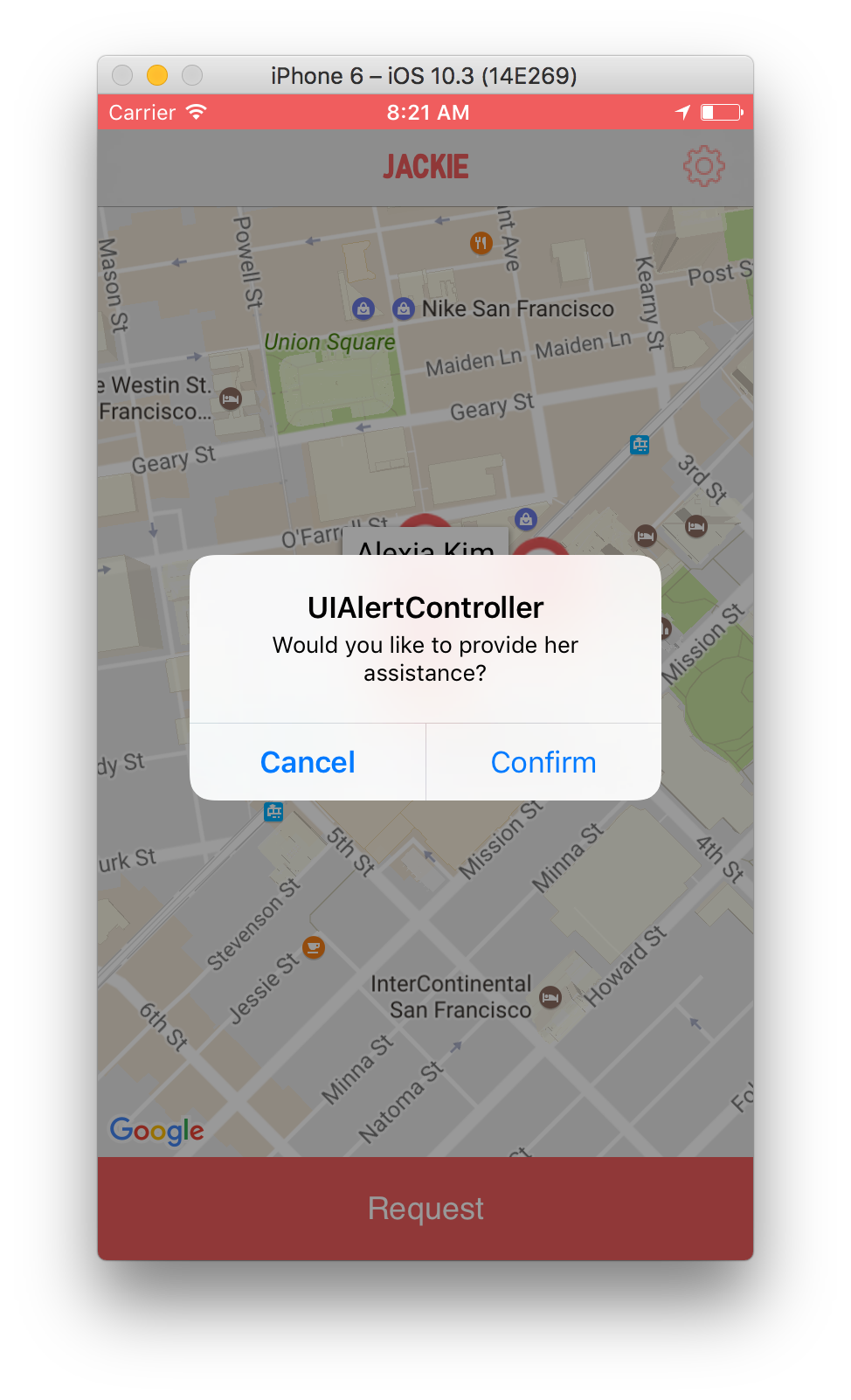Viewport: 851px width, 1400px height.
Task: Minimize the simulator window
Action: tap(157, 76)
